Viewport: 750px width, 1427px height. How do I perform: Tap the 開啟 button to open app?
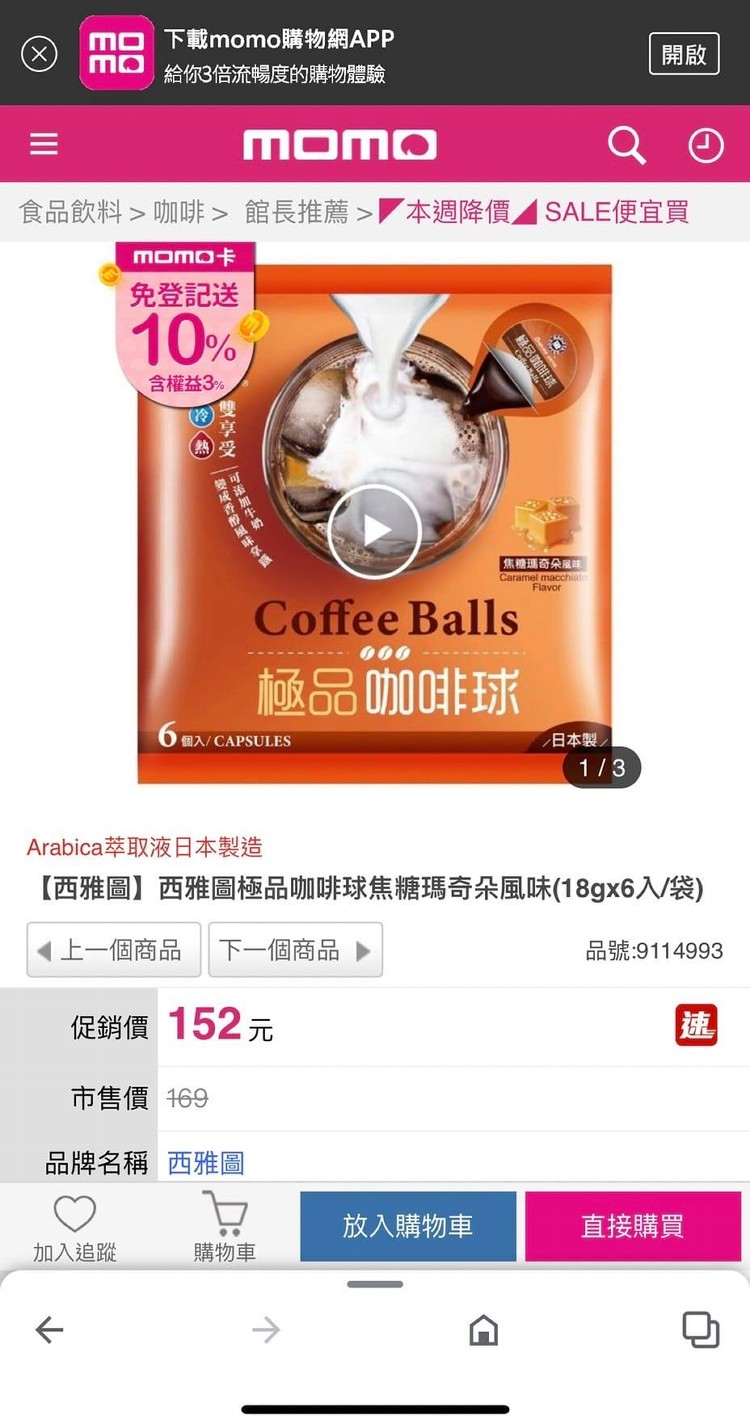pos(684,54)
